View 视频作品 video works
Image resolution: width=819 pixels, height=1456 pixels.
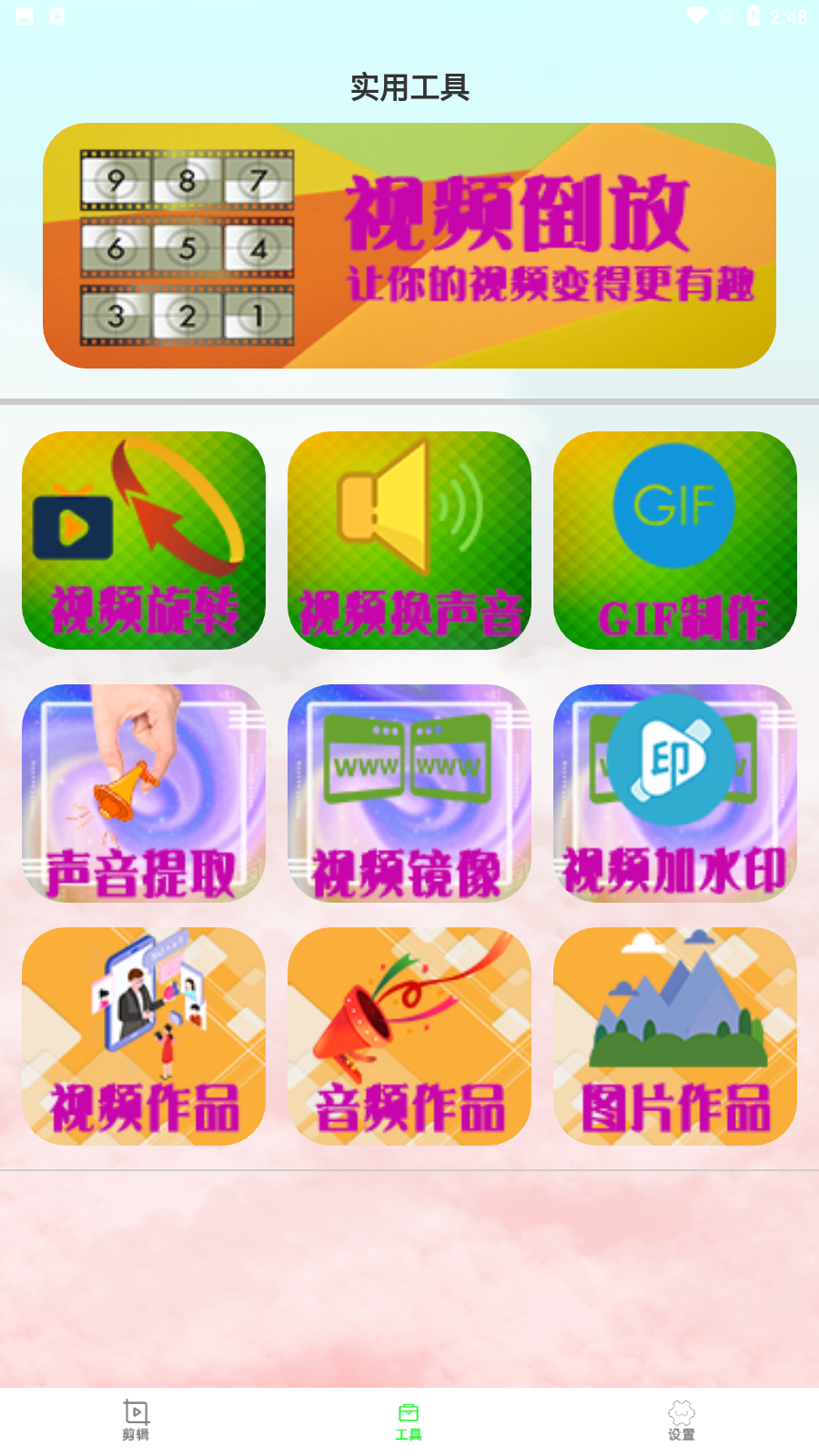click(144, 1036)
